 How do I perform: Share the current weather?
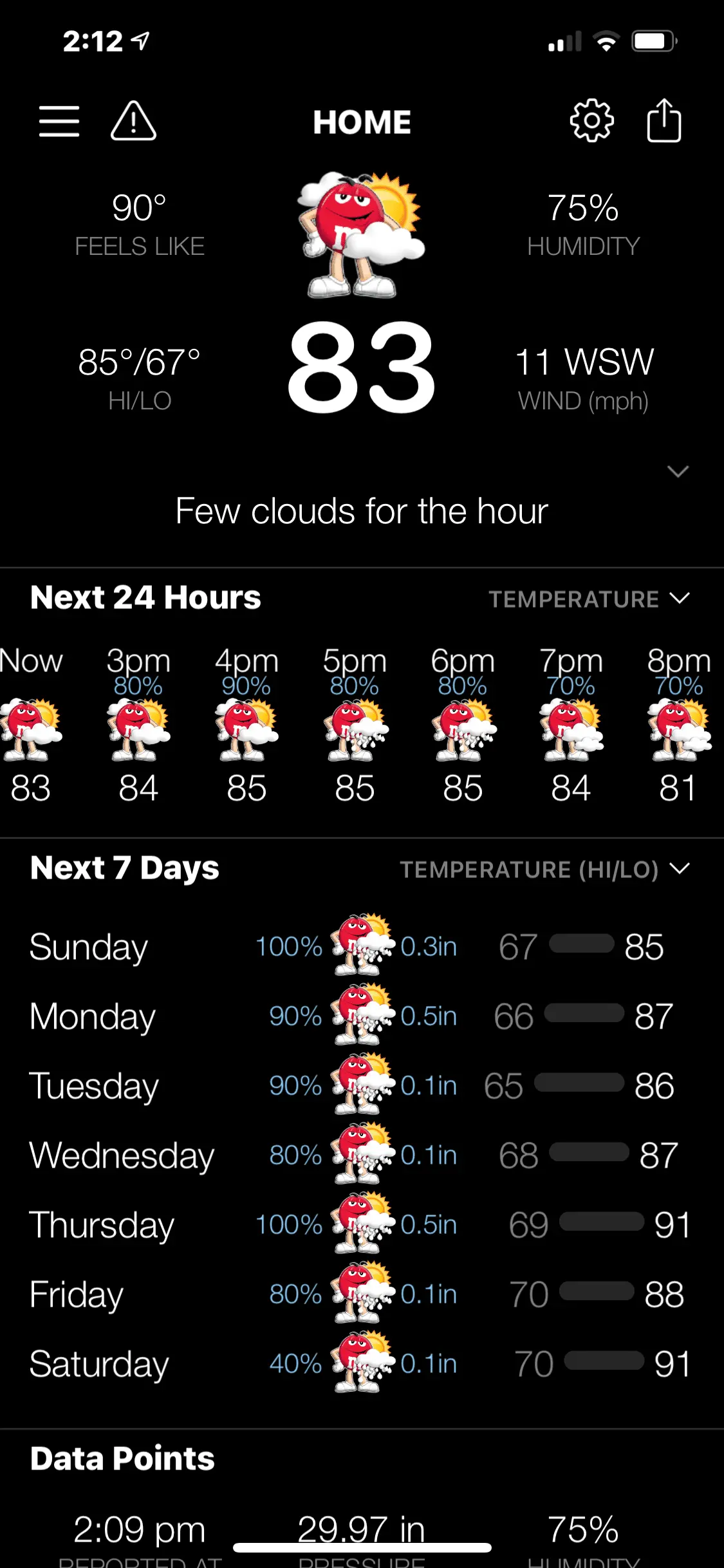[x=664, y=121]
